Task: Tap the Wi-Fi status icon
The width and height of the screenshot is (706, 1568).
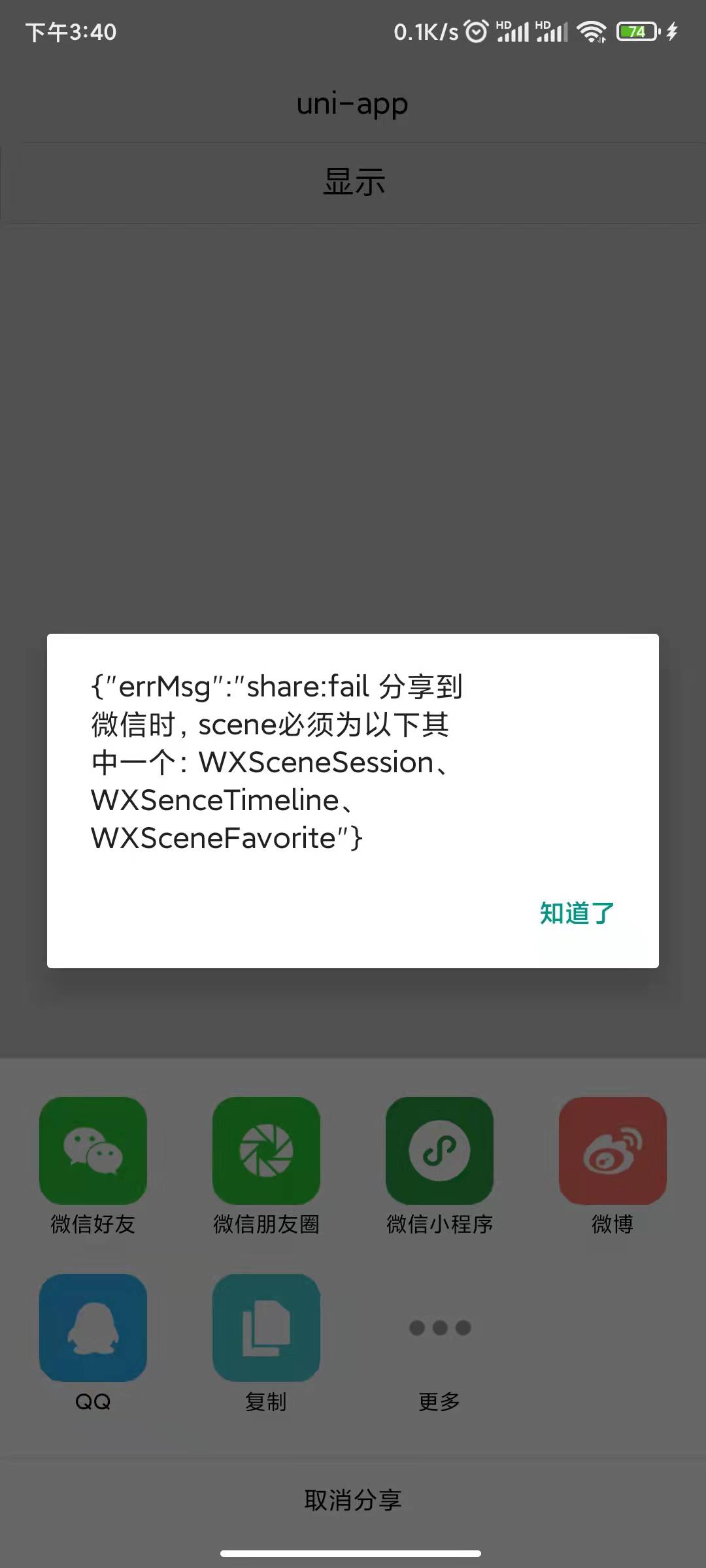Action: click(592, 31)
